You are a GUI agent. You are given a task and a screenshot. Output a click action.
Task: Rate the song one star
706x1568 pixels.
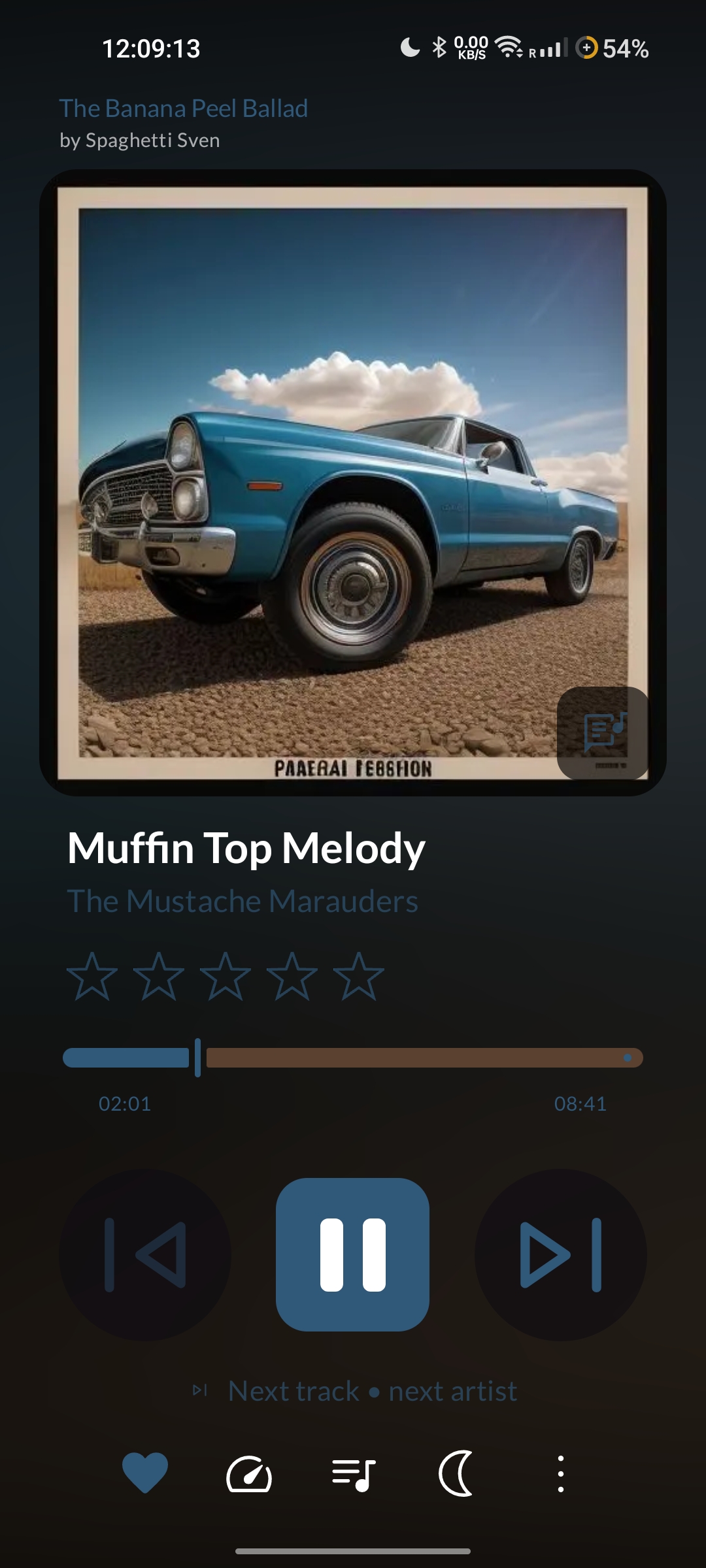click(x=92, y=976)
